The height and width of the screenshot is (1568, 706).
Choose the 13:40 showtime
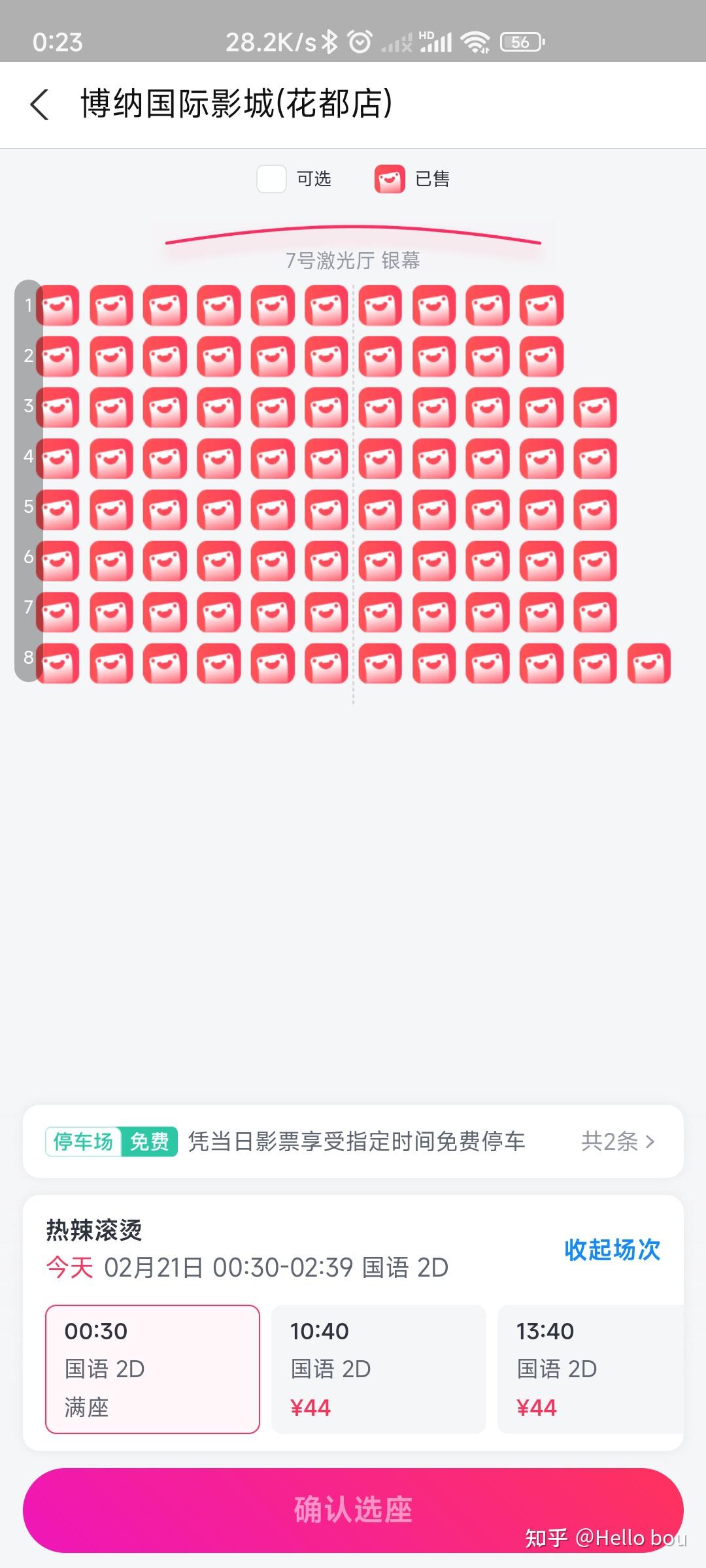pyautogui.click(x=590, y=1369)
